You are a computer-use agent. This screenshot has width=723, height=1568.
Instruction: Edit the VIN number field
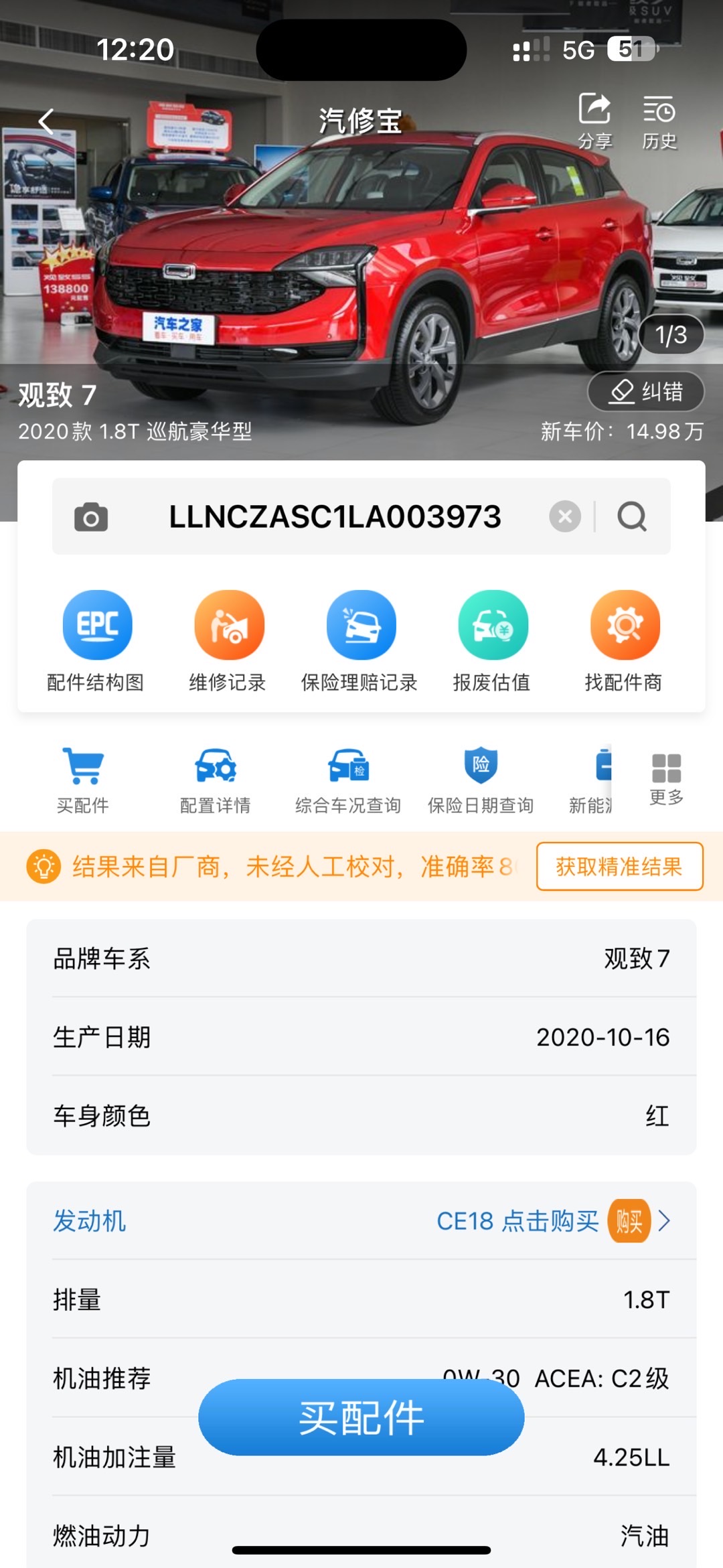(335, 516)
